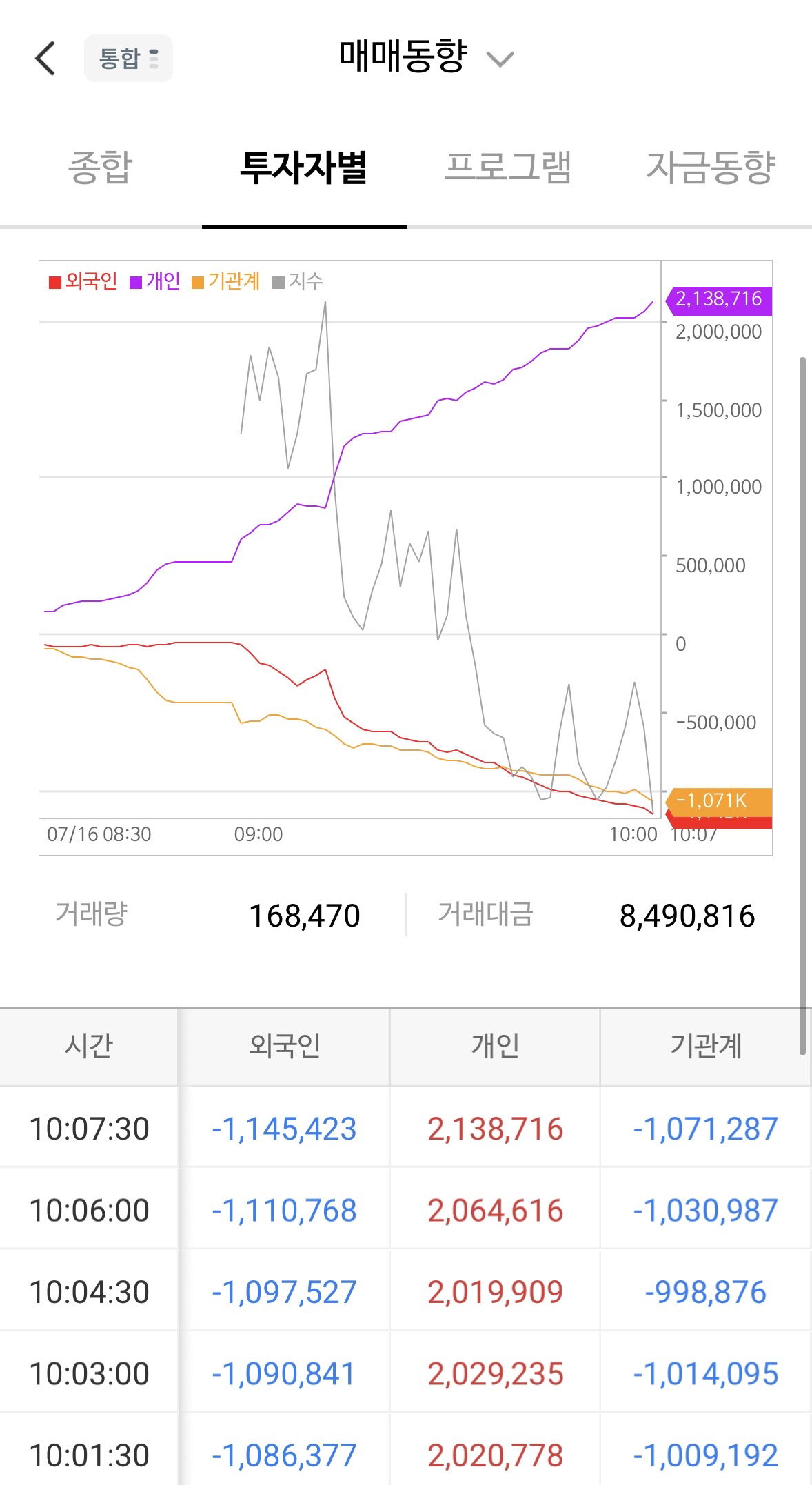The image size is (812, 1485).
Task: Switch to the 프로그램 tab
Action: pyautogui.click(x=507, y=168)
